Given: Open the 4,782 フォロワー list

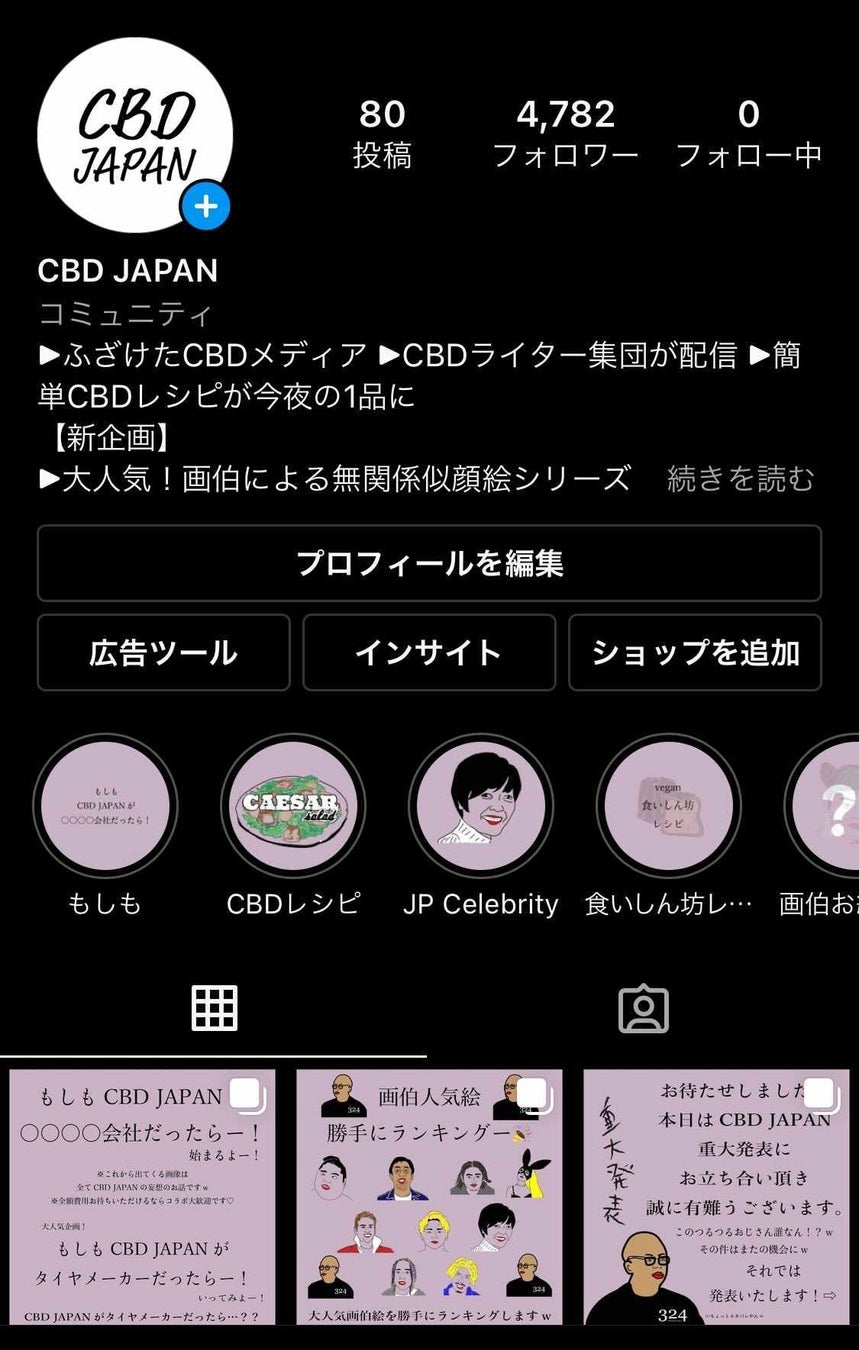Looking at the screenshot, I should (565, 134).
